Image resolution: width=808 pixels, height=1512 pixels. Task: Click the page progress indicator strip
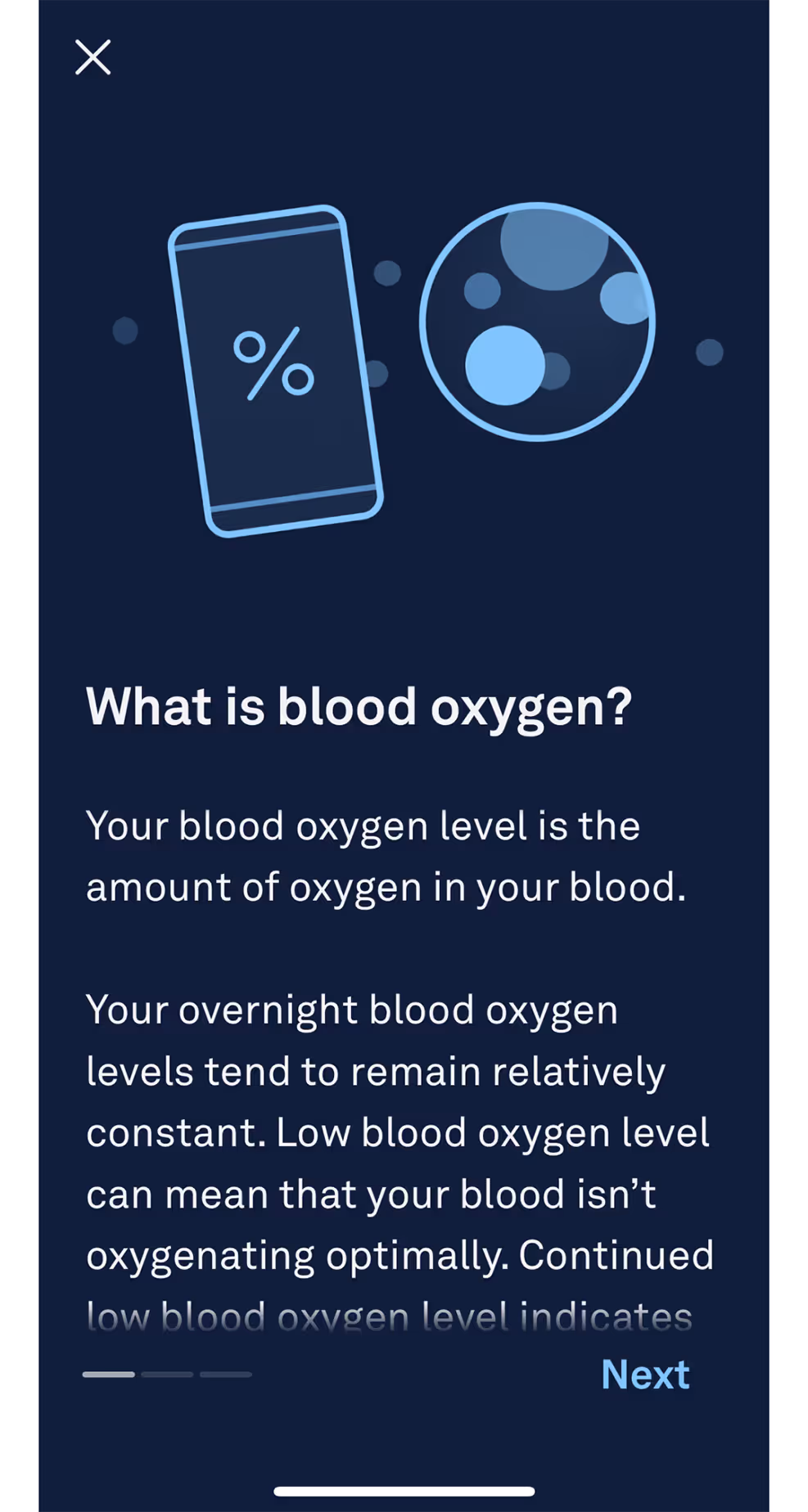pos(168,1375)
